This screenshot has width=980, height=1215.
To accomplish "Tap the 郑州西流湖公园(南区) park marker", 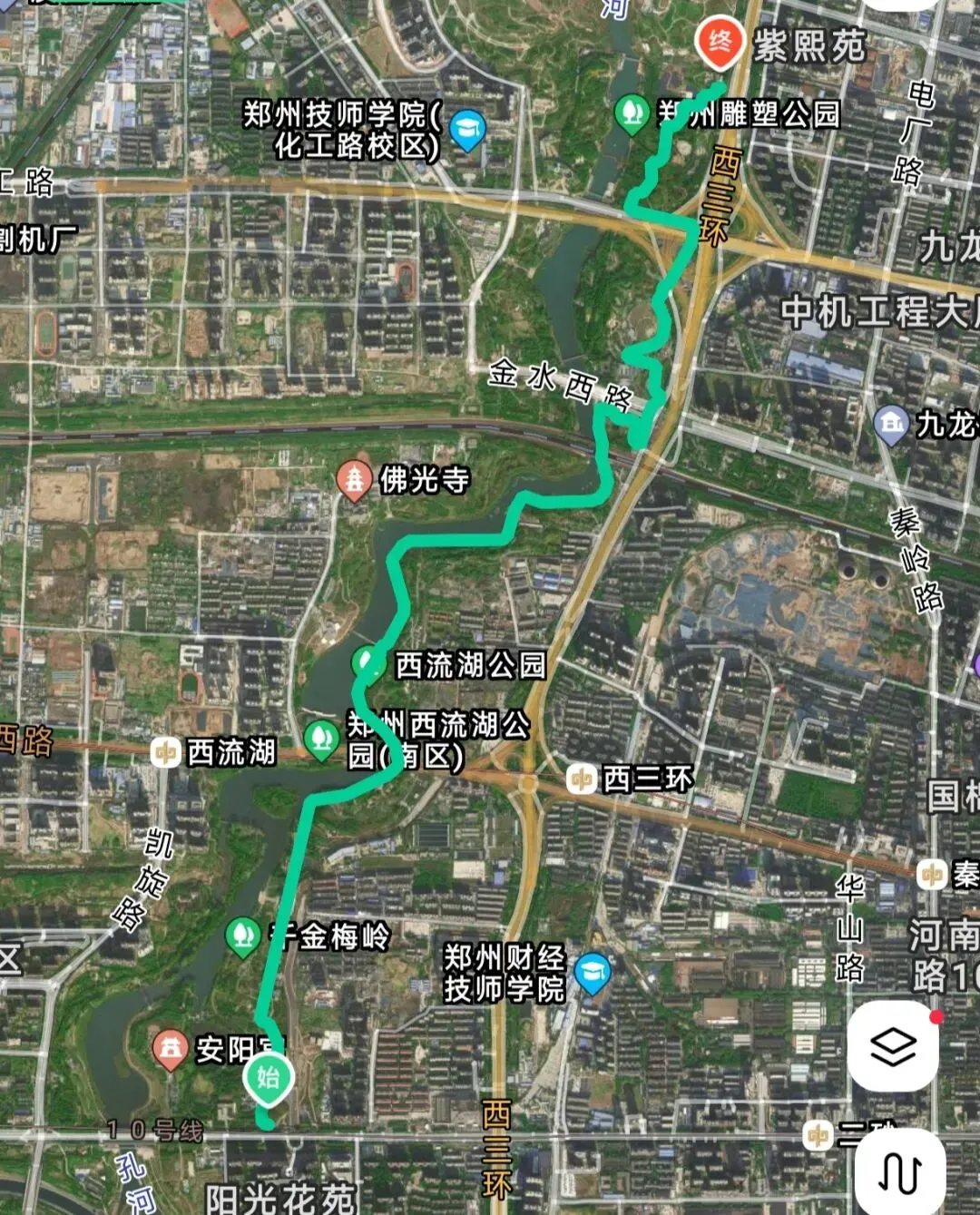I will (320, 740).
